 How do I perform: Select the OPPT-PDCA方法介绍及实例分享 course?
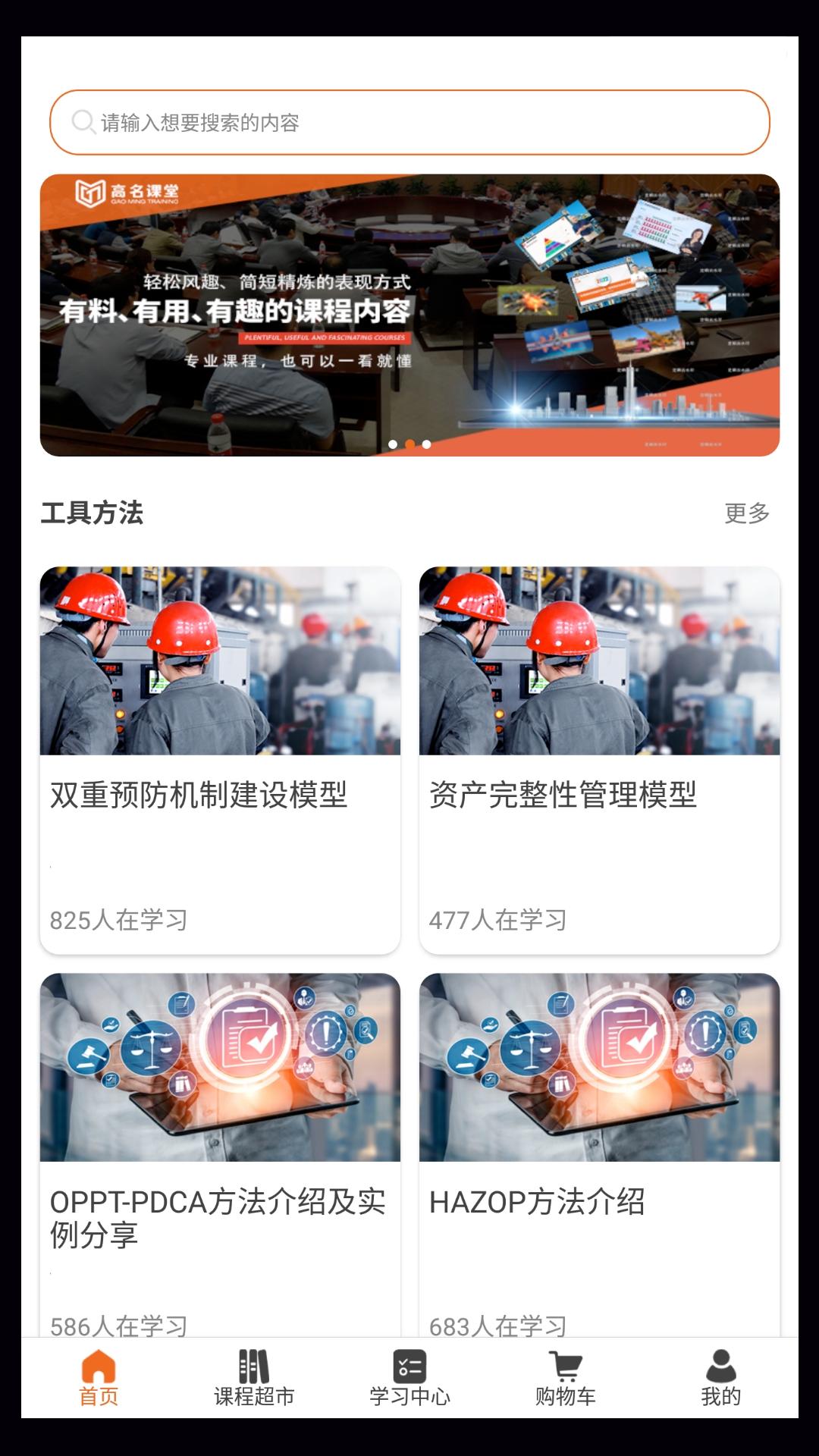(x=220, y=1153)
